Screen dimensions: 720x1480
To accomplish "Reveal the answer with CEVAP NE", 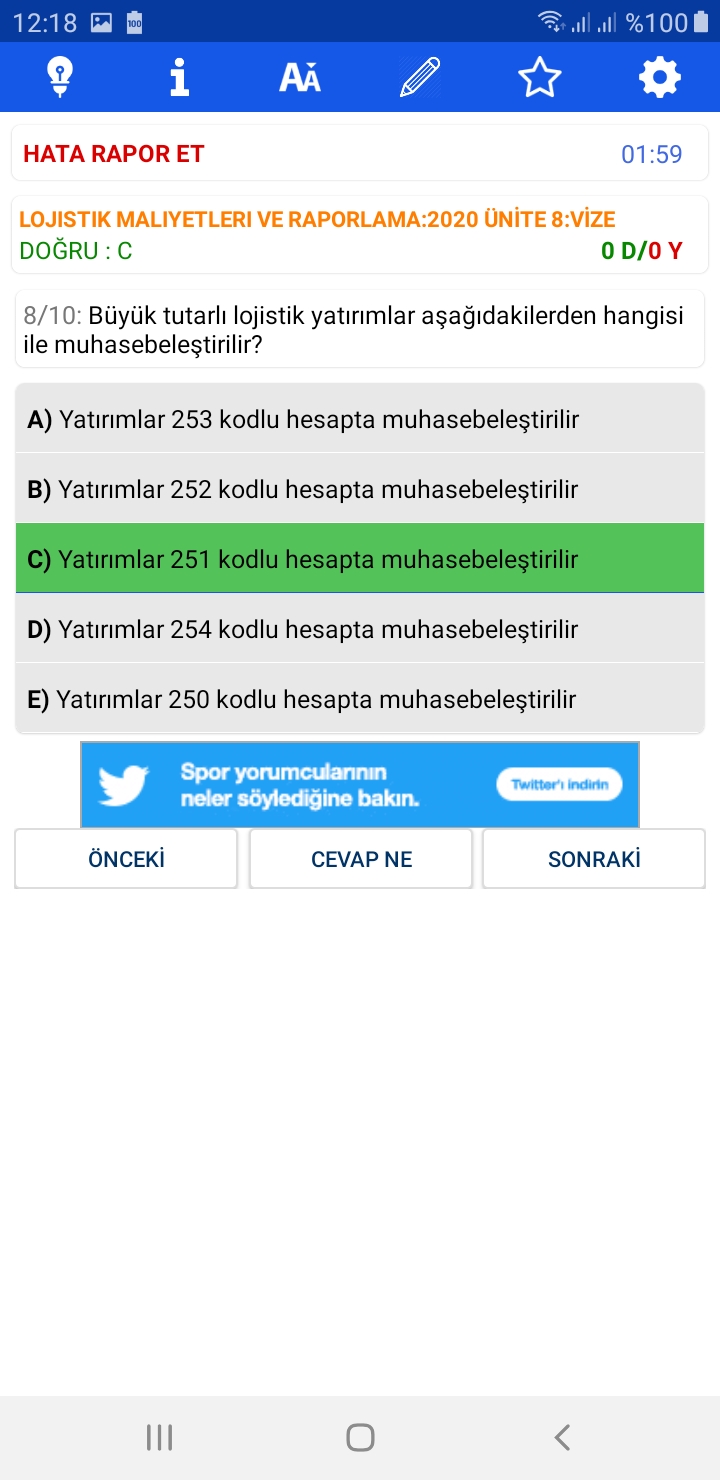I will tap(361, 859).
